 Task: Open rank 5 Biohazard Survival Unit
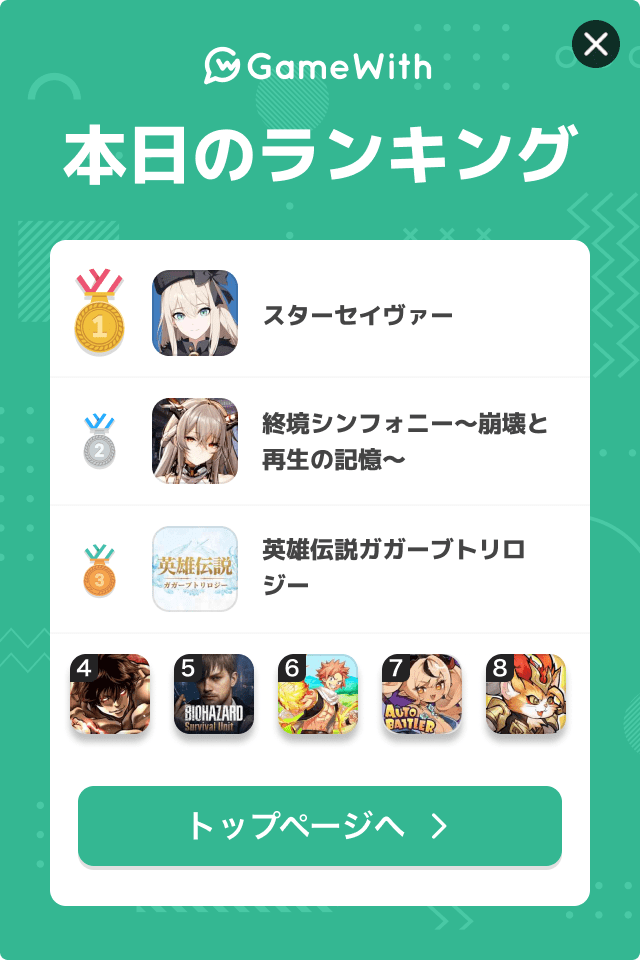(214, 695)
